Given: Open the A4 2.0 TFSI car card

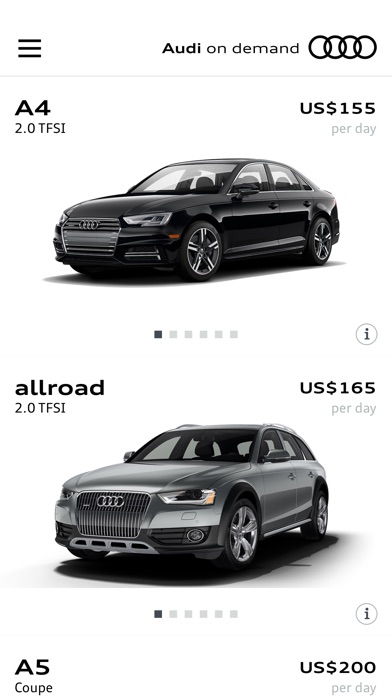Looking at the screenshot, I should 196,216.
